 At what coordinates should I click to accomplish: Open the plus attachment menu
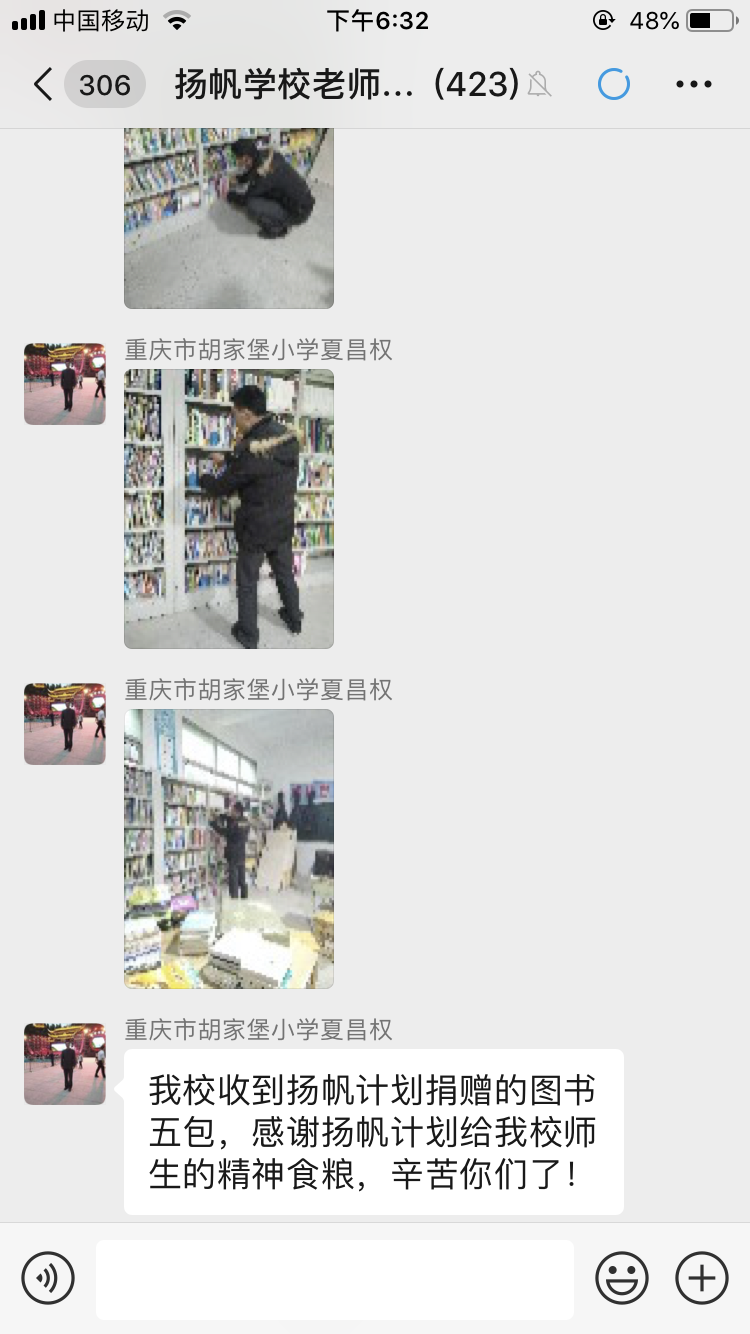(x=702, y=1278)
